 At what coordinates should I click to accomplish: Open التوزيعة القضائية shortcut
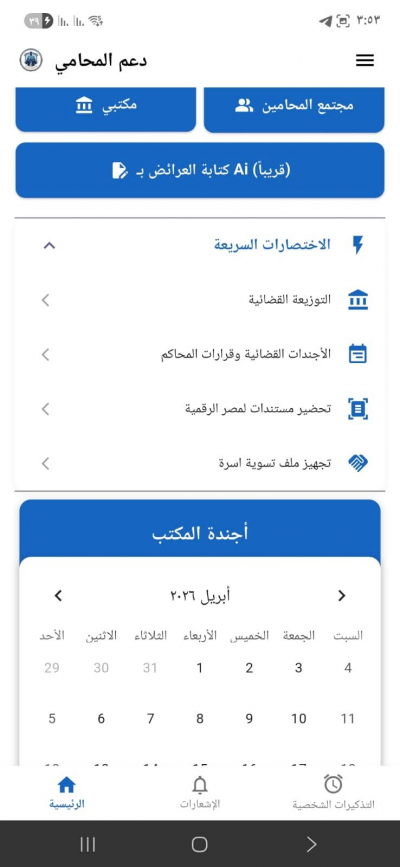click(x=200, y=300)
